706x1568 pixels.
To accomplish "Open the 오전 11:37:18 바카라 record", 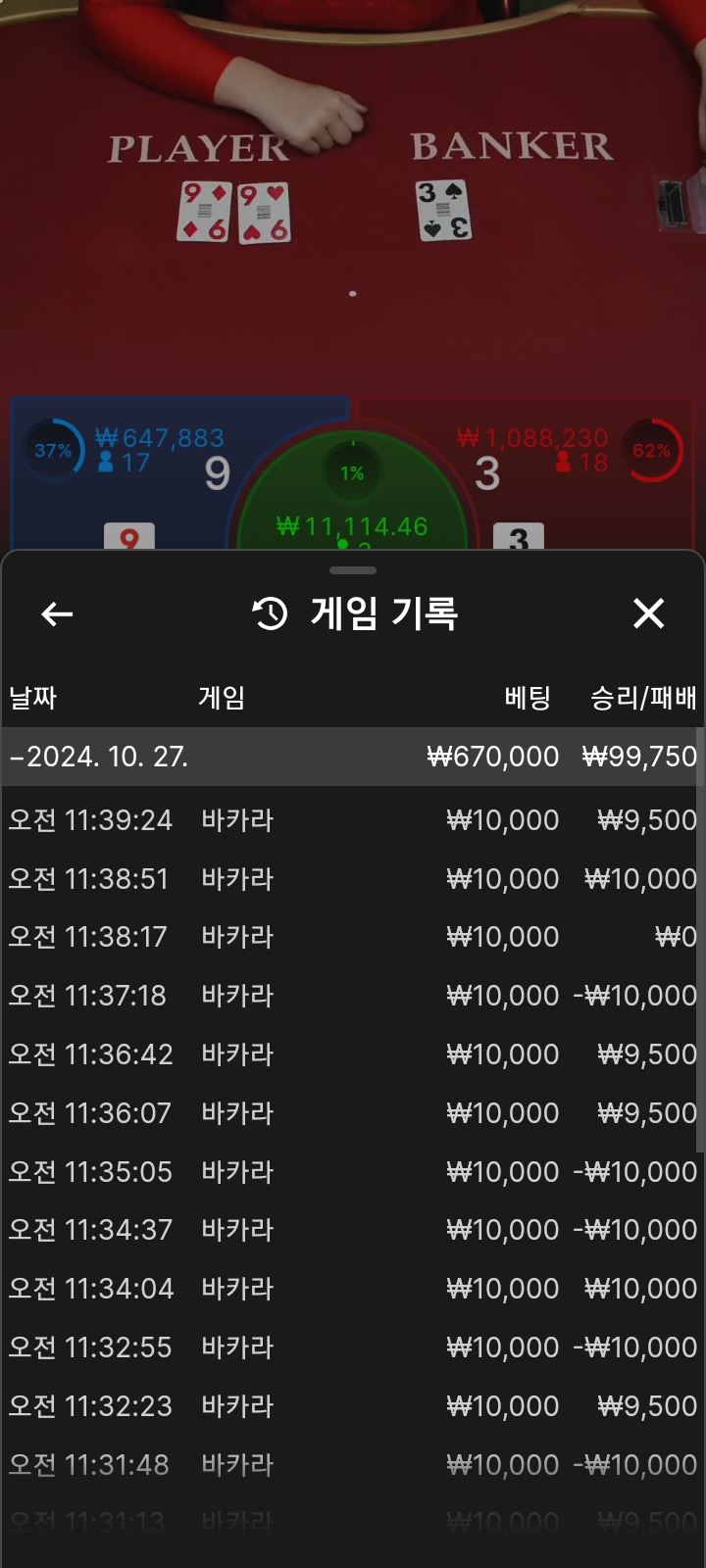I will tap(351, 996).
